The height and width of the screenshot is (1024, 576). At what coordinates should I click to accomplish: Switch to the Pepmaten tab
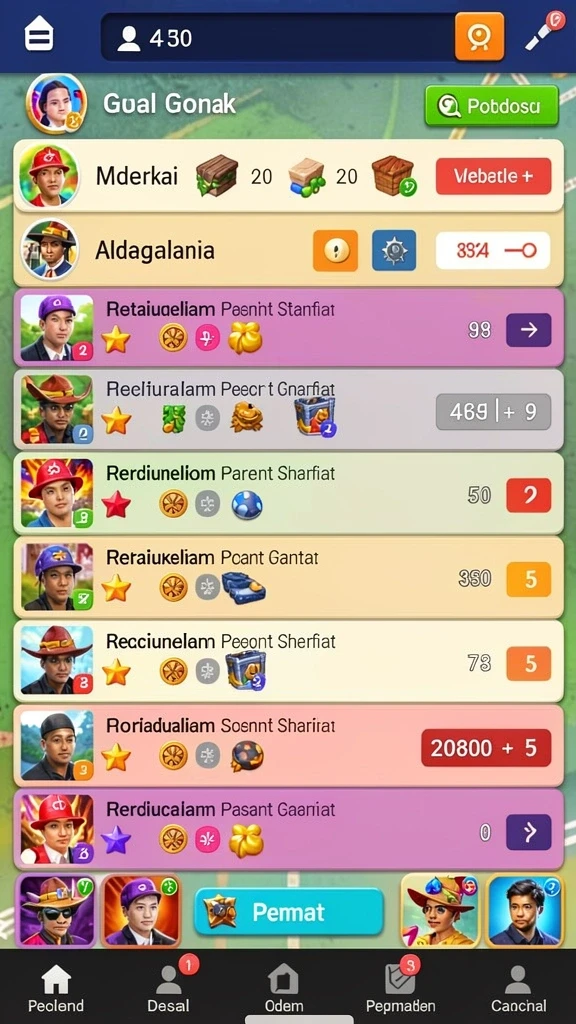tap(400, 987)
